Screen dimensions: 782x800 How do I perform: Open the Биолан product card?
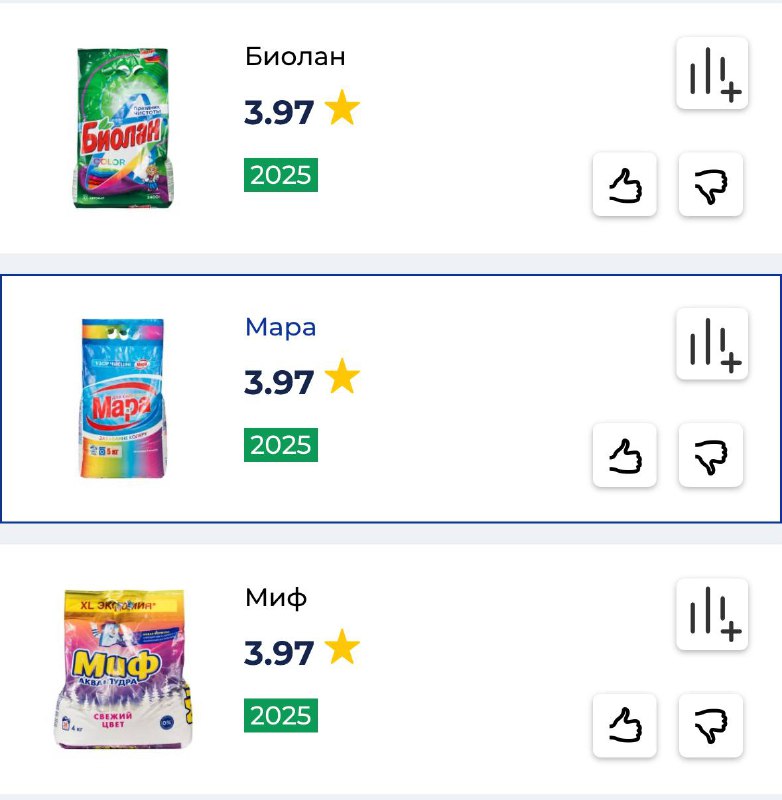point(295,57)
